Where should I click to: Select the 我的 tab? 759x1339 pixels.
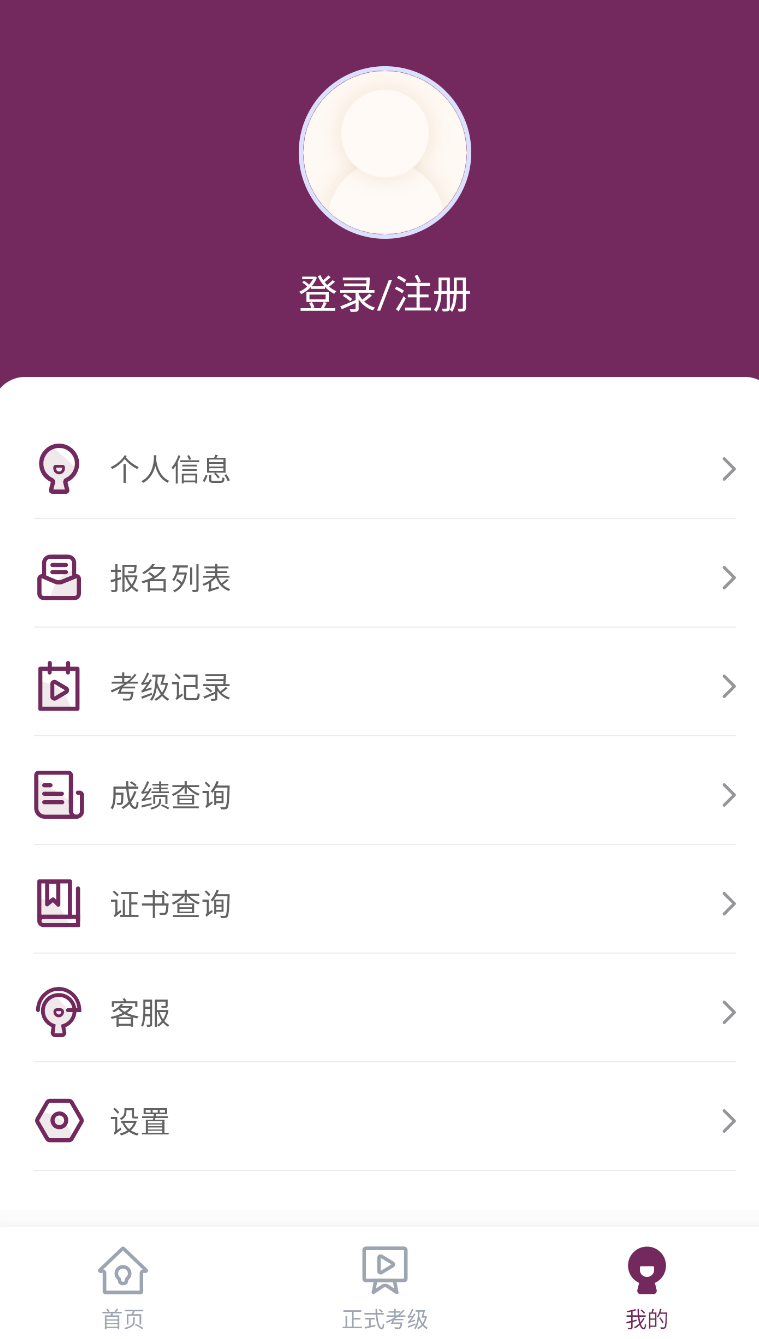point(647,1288)
